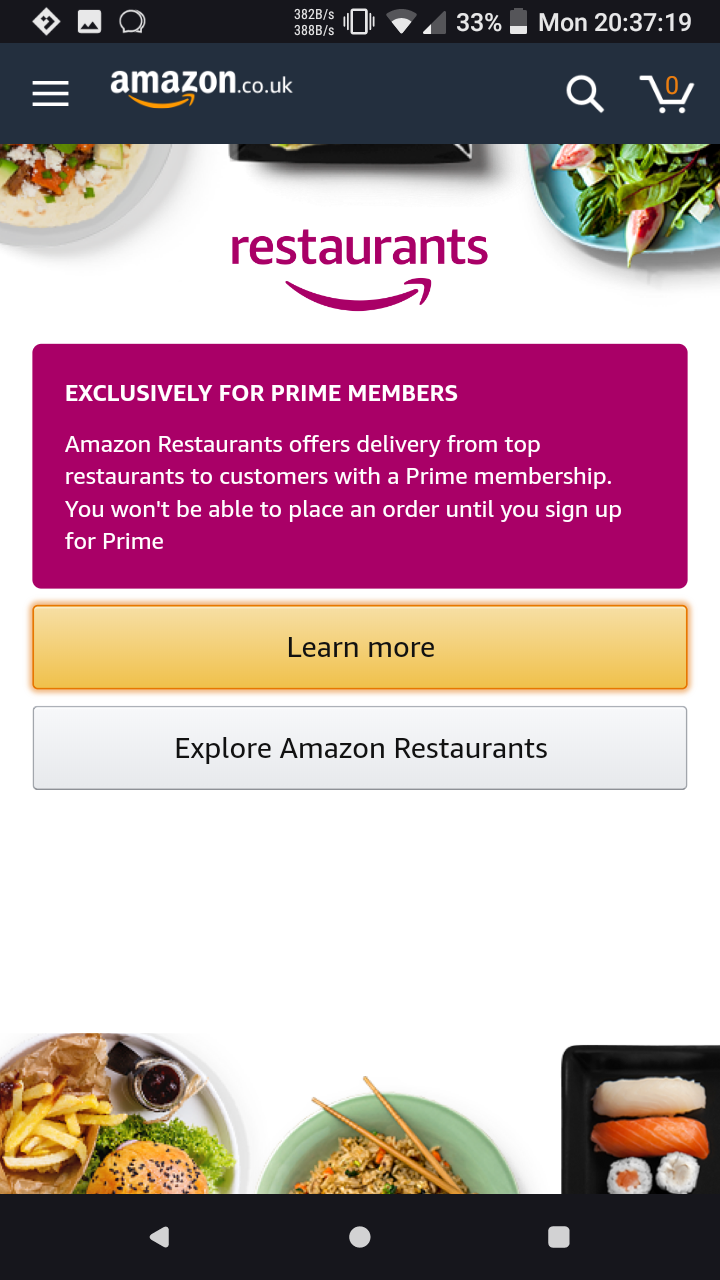
Task: View the shopping basket
Action: point(666,94)
